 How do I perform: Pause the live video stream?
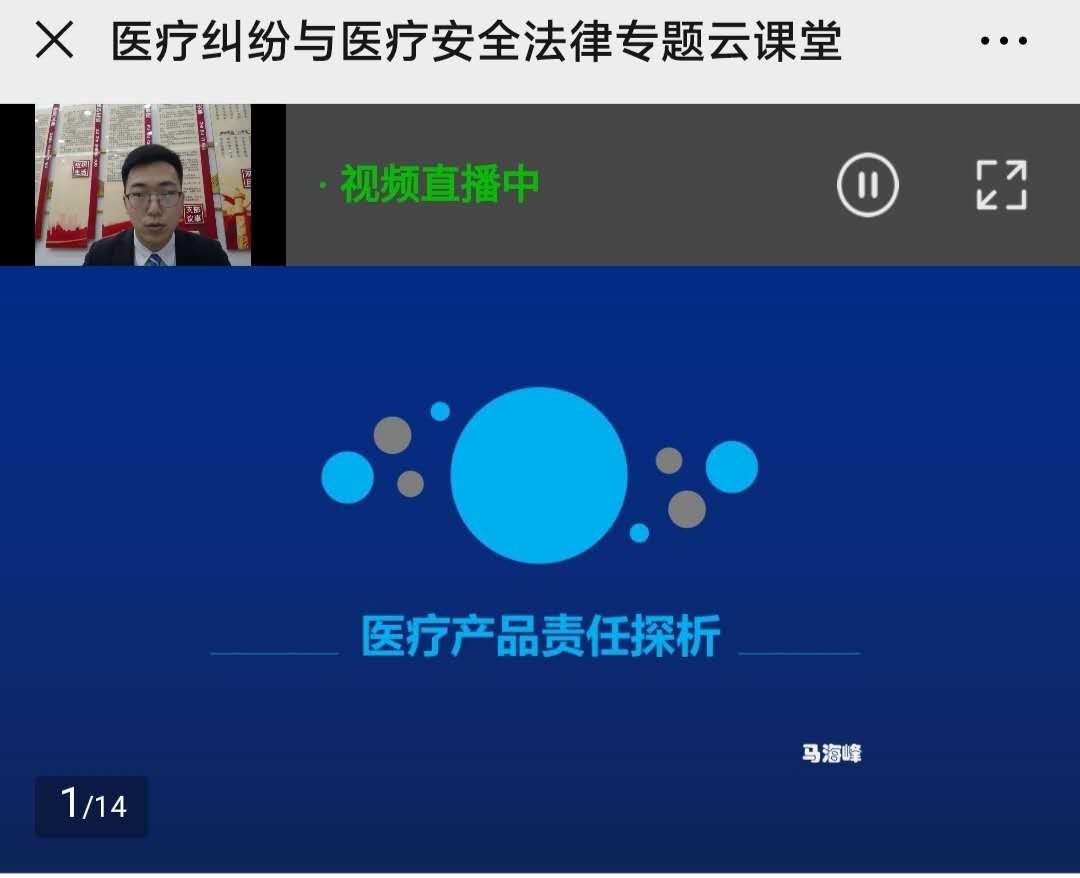(867, 185)
